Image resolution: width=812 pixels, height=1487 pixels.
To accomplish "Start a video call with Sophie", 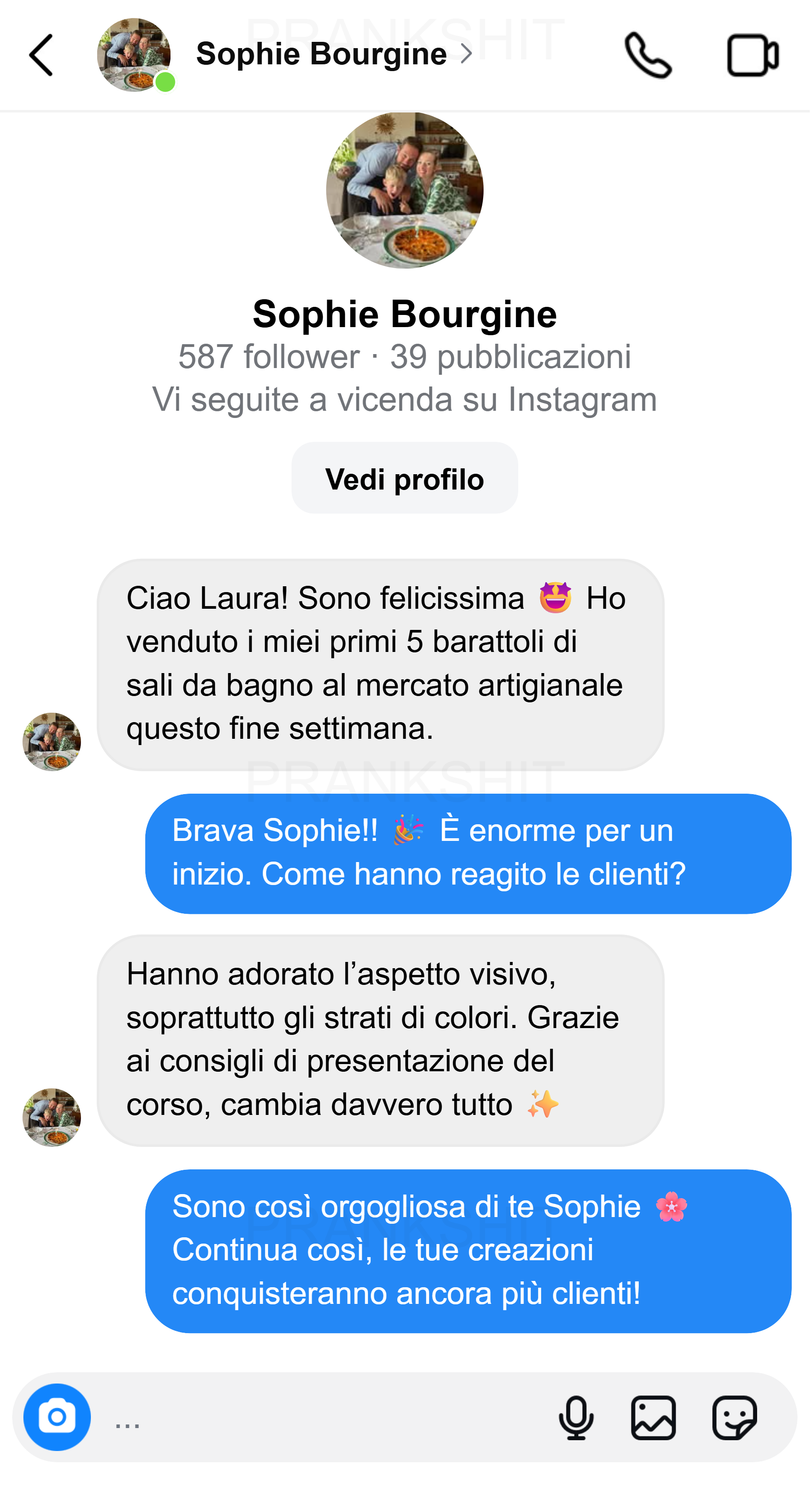I will pos(754,55).
